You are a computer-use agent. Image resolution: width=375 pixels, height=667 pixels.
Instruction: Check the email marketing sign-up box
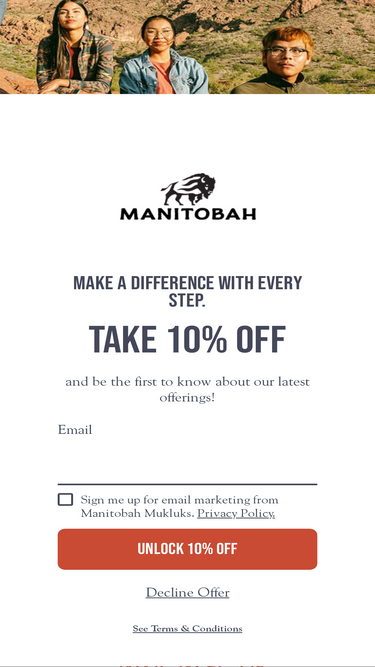tap(65, 499)
